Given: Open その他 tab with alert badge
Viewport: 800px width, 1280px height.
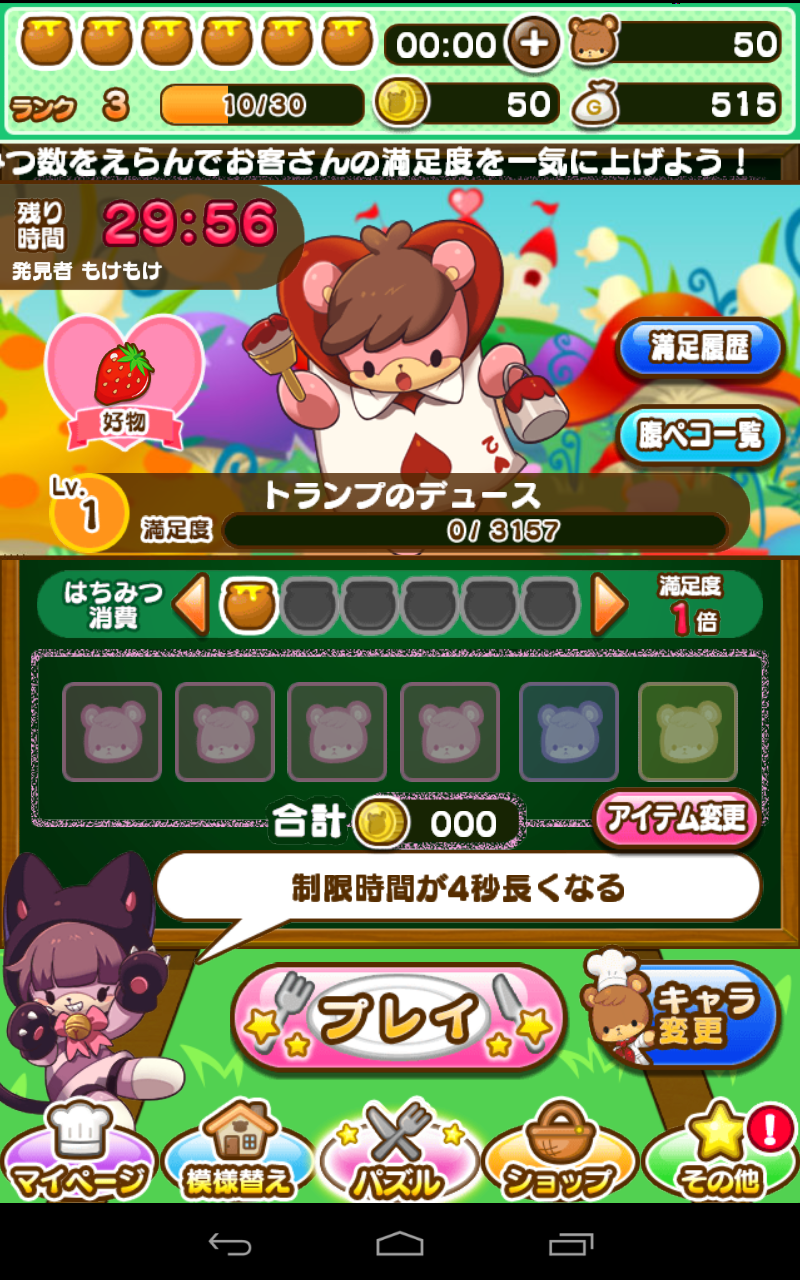Looking at the screenshot, I should 720,1160.
